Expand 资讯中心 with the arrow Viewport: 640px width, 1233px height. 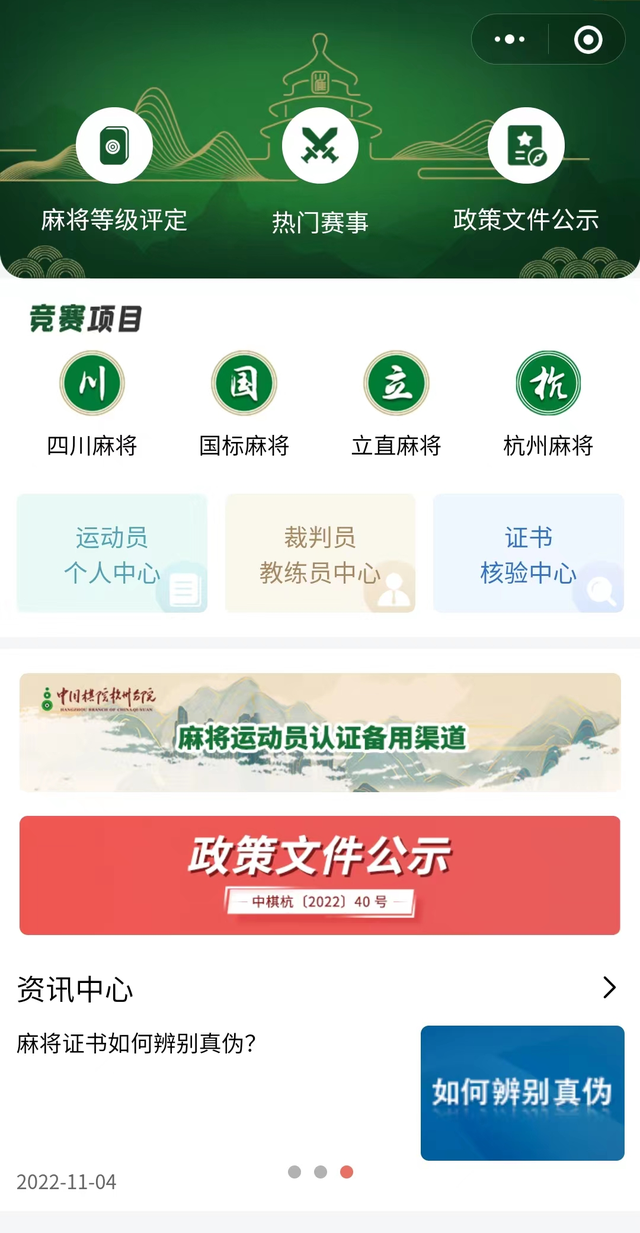(x=609, y=988)
